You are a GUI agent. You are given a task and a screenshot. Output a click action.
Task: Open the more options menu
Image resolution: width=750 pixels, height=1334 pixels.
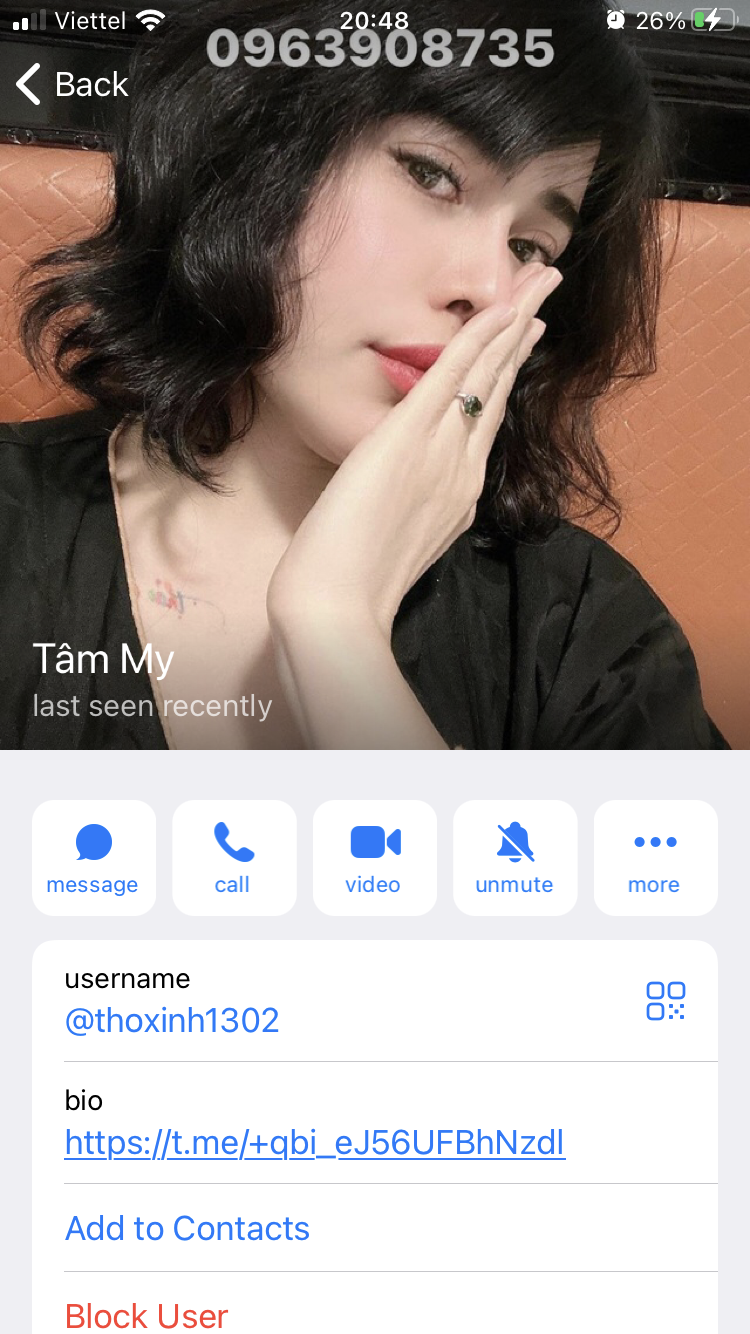tap(655, 858)
